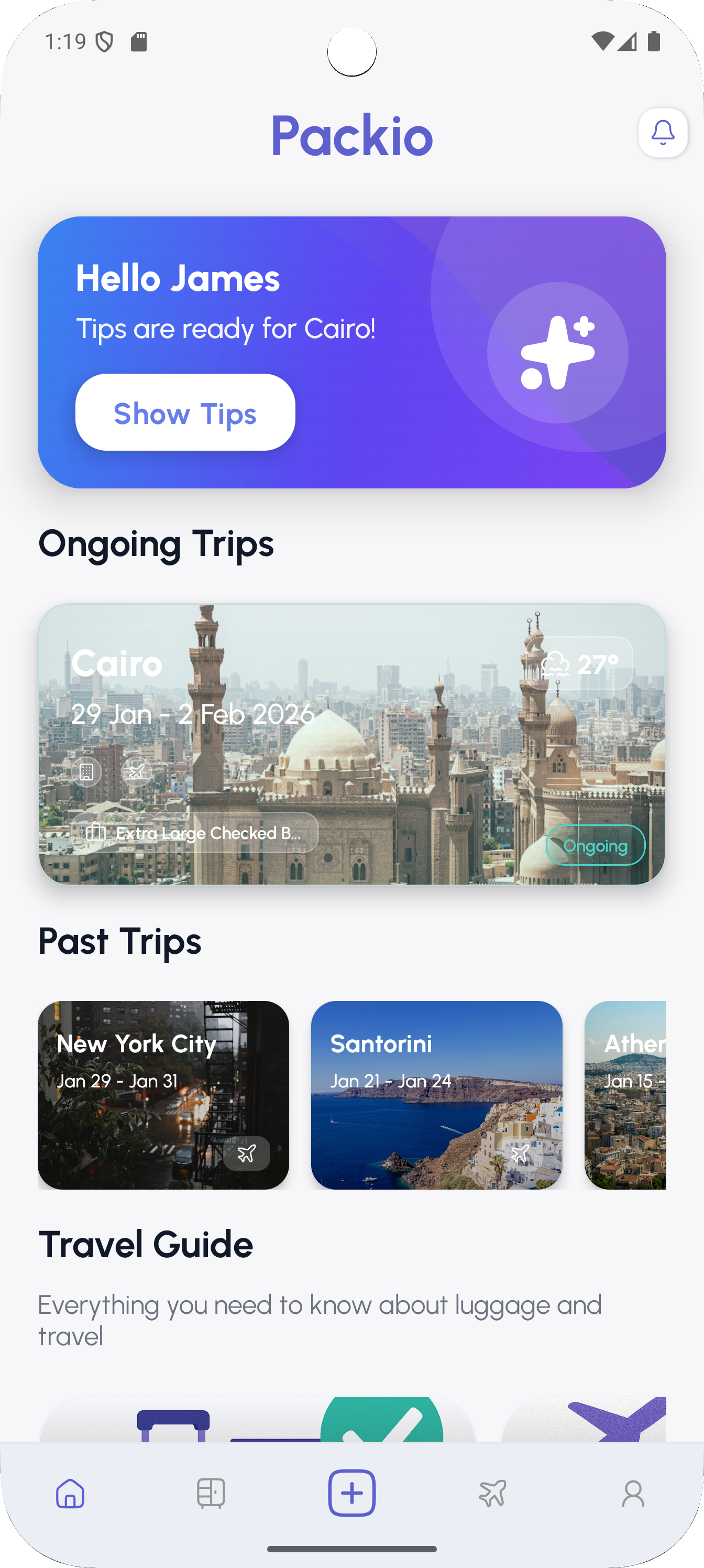The image size is (704, 1568).
Task: View the Santorini past trip
Action: coord(436,1094)
